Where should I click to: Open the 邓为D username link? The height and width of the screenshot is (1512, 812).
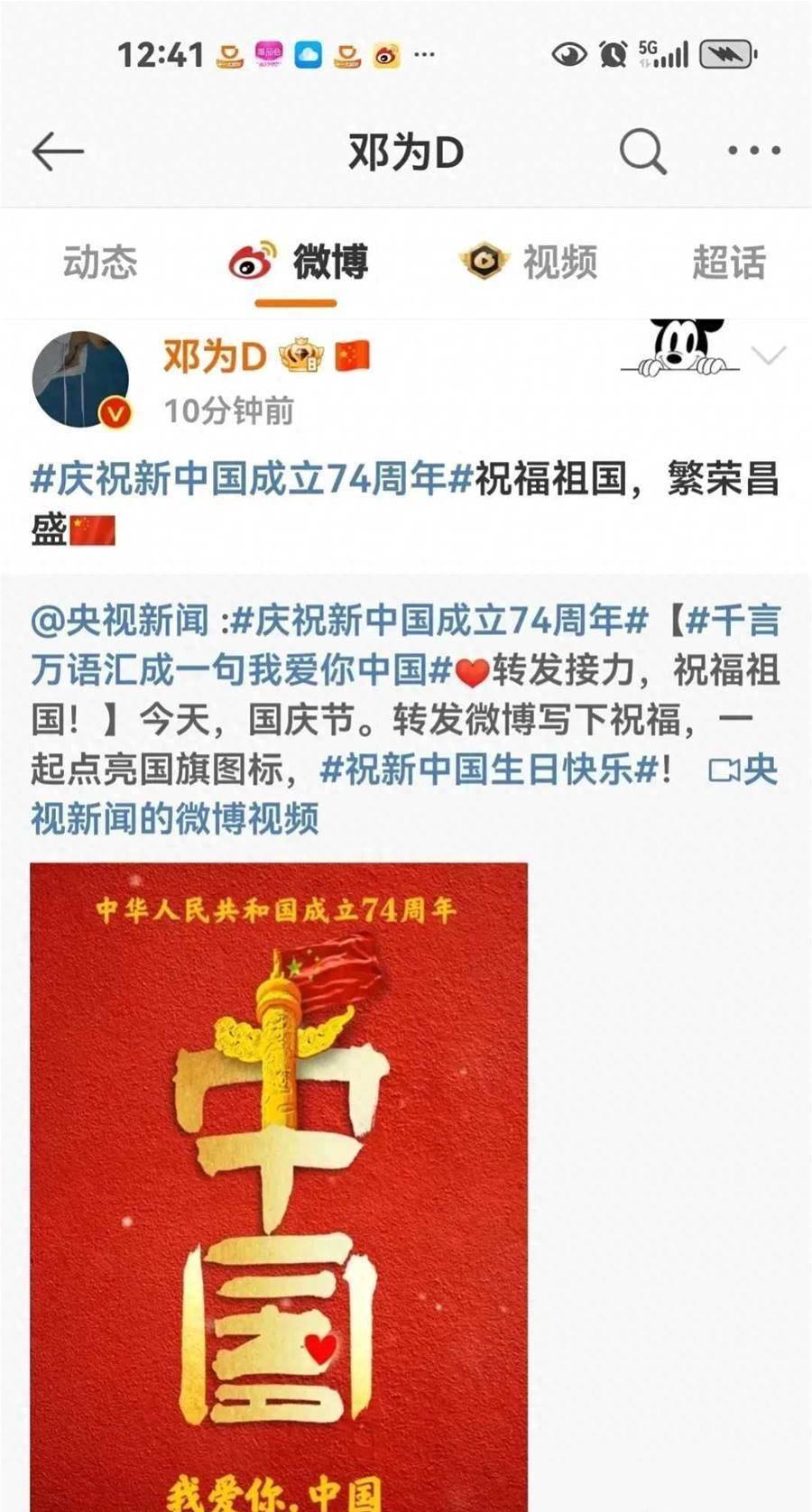pos(215,356)
